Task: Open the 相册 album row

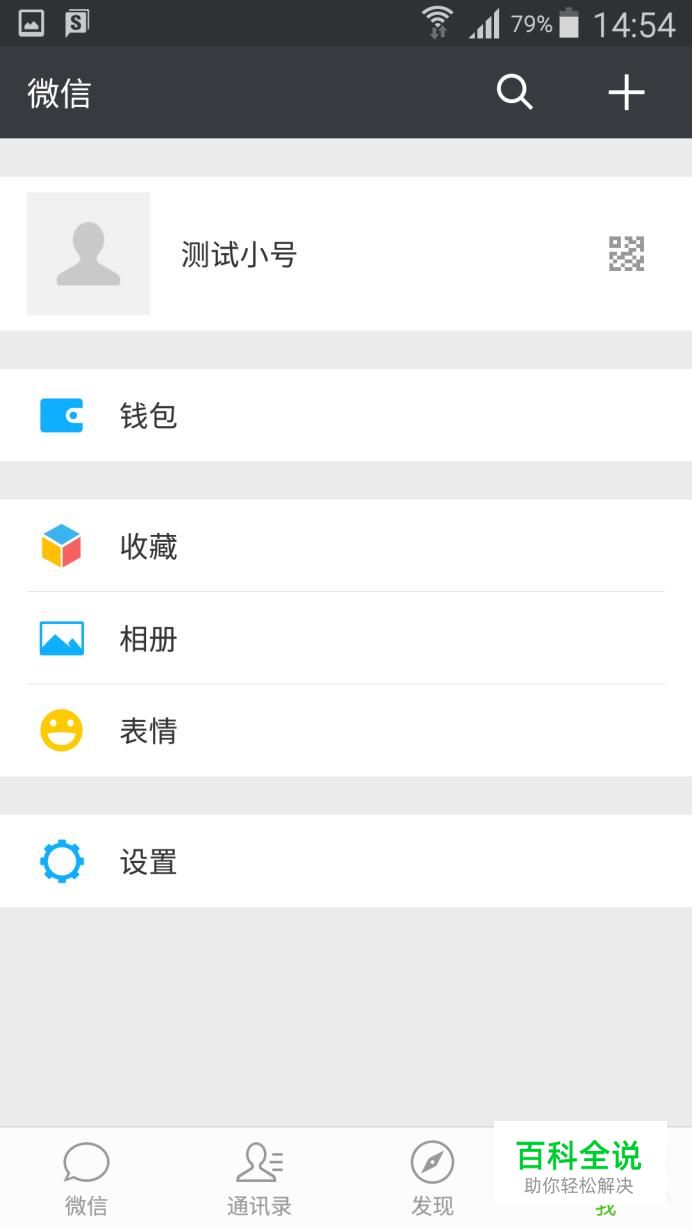Action: tap(345, 638)
